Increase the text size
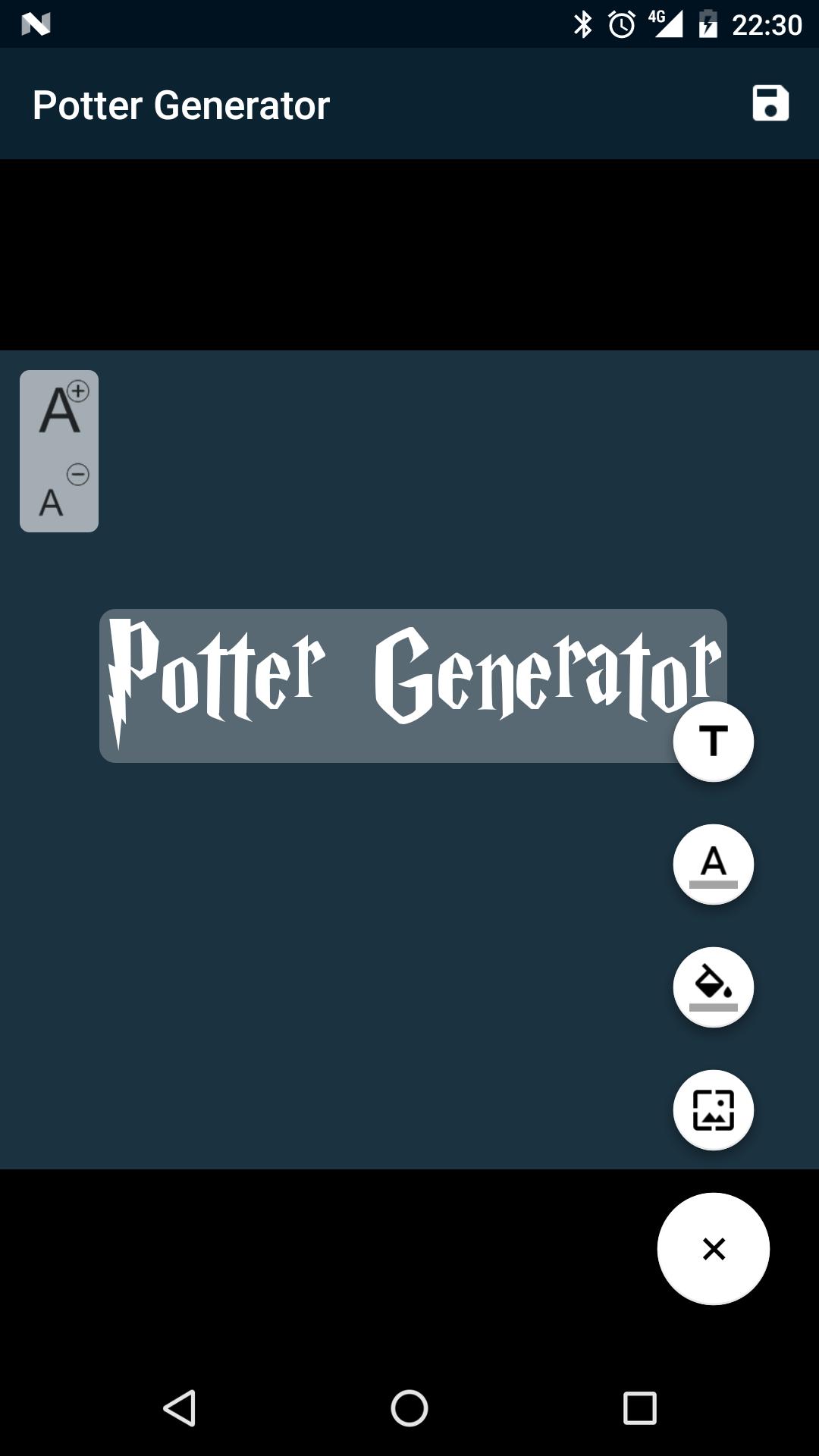This screenshot has height=1456, width=819. tap(61, 409)
